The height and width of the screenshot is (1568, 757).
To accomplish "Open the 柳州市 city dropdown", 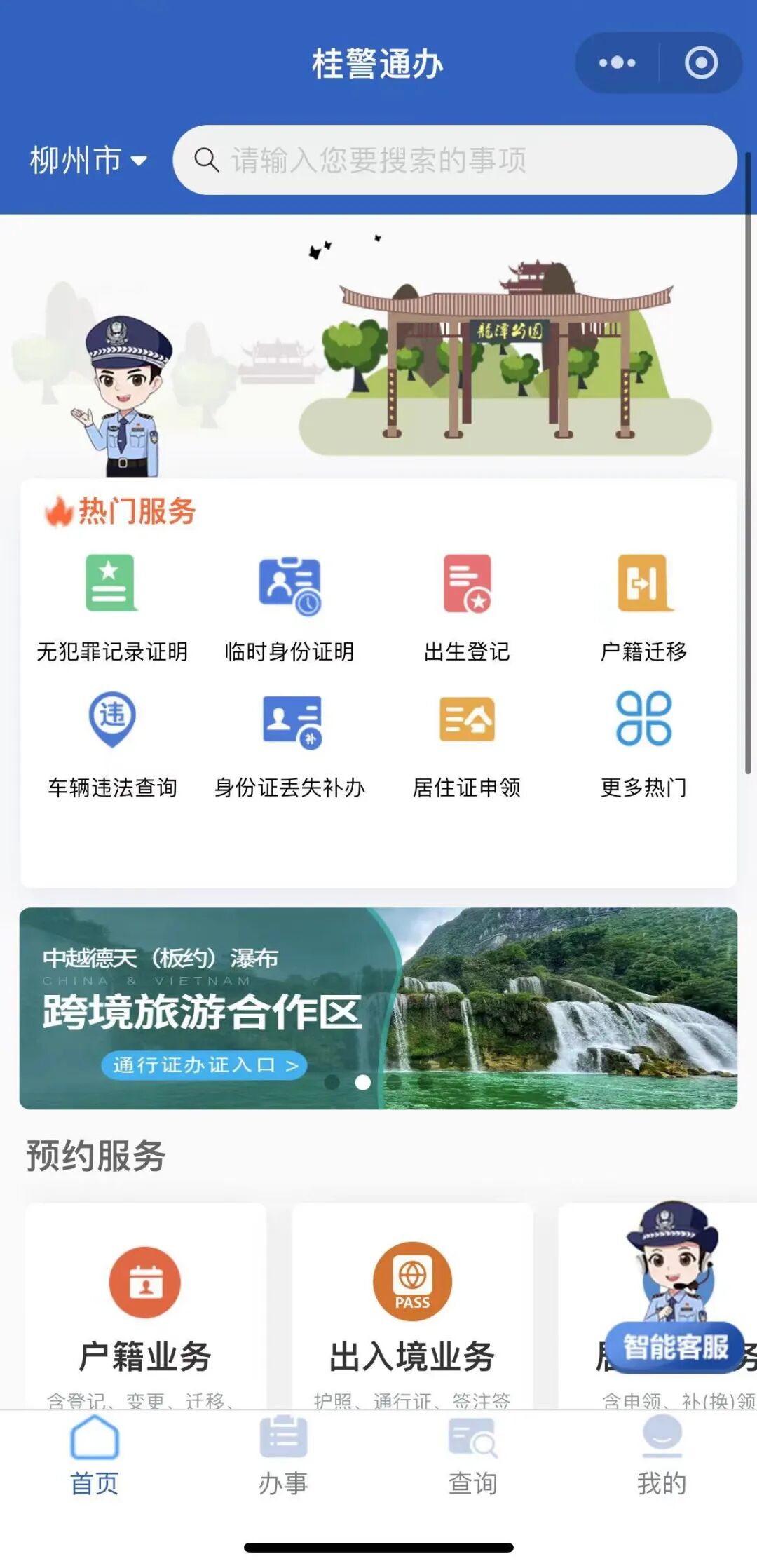I will click(88, 160).
